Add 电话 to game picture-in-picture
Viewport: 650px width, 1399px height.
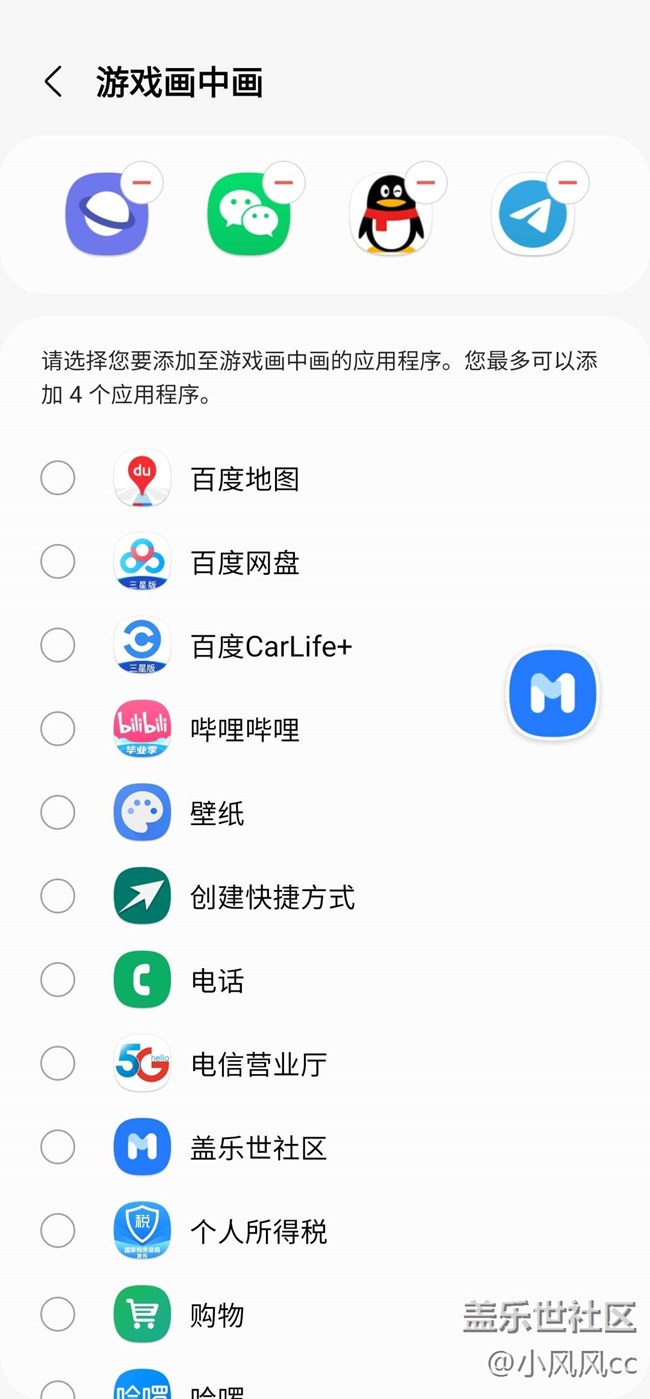pos(58,980)
